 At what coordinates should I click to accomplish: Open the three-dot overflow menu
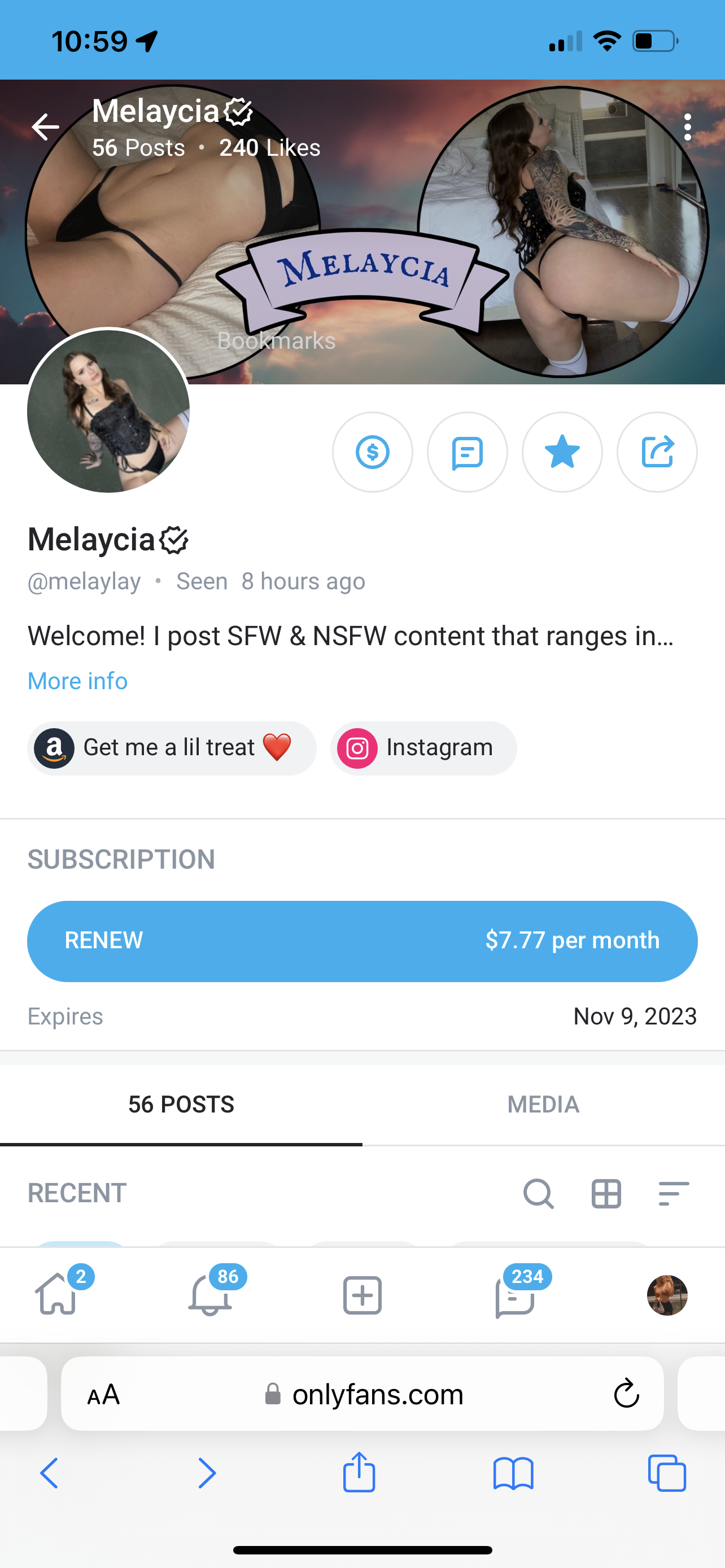pos(687,126)
